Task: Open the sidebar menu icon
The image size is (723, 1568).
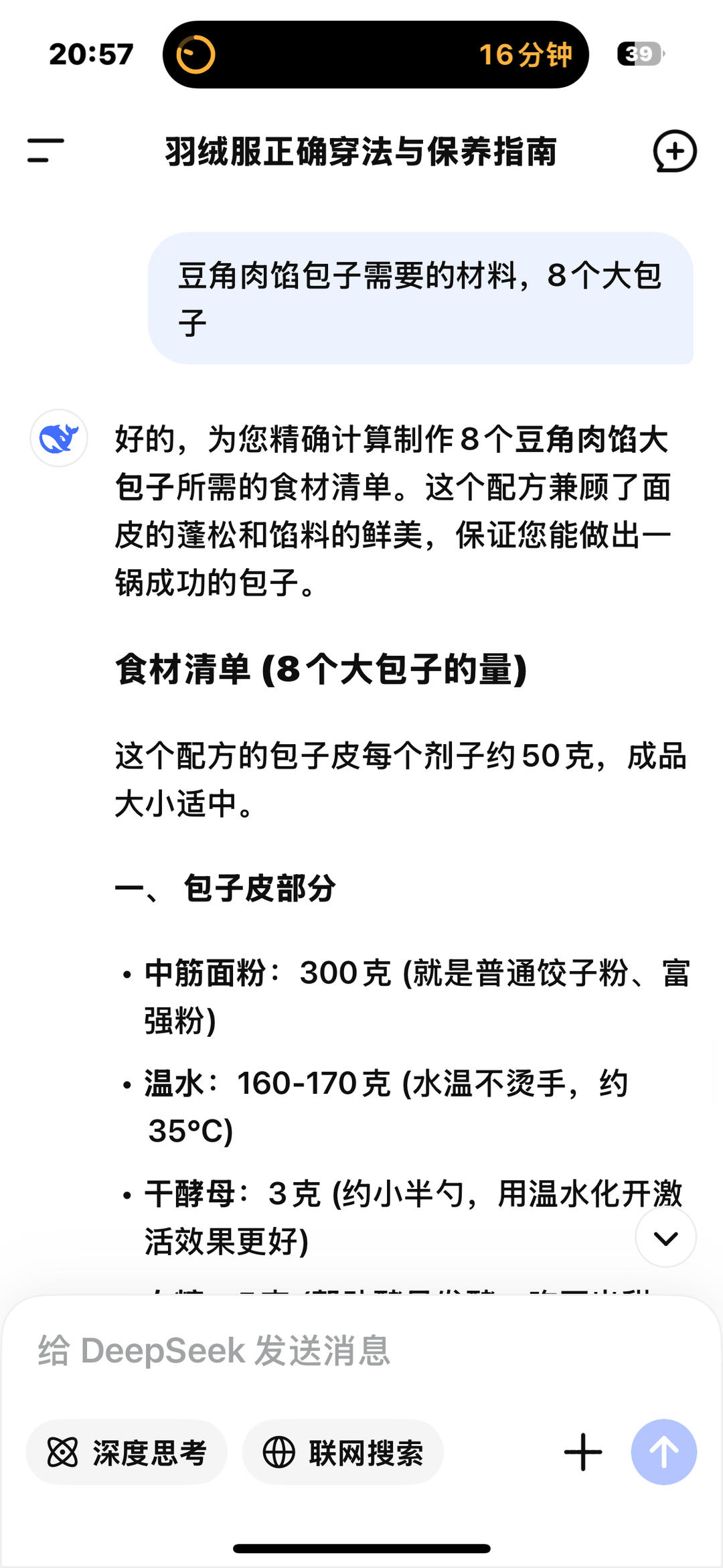Action: click(46, 151)
